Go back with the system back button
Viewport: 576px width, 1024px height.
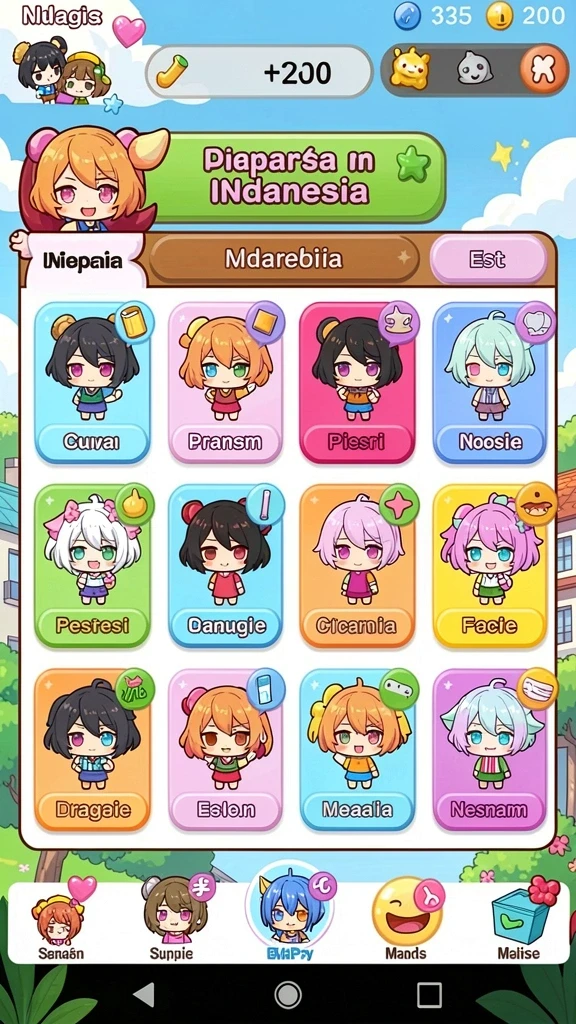tap(144, 995)
